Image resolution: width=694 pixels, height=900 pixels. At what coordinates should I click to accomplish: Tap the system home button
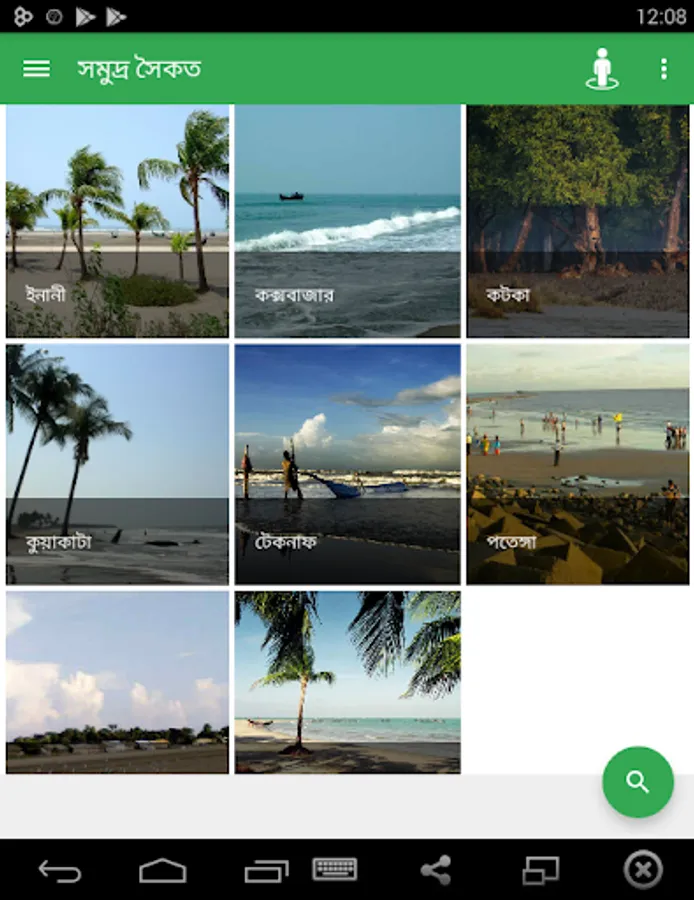coord(162,870)
